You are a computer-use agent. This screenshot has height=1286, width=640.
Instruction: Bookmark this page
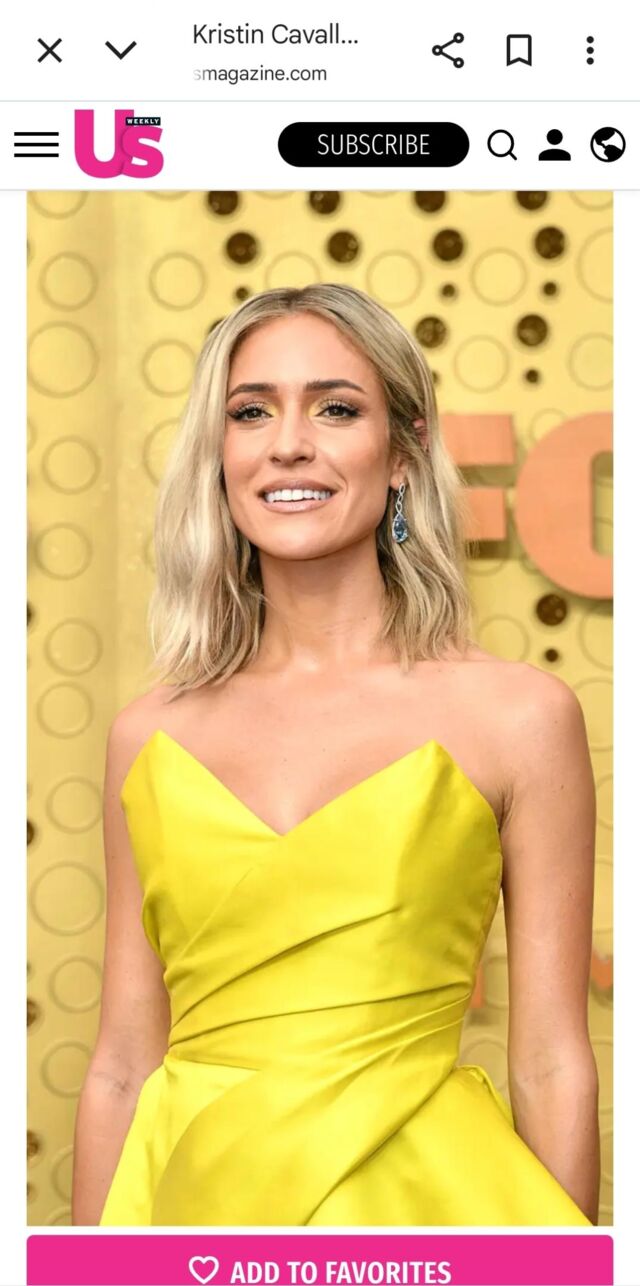[518, 50]
